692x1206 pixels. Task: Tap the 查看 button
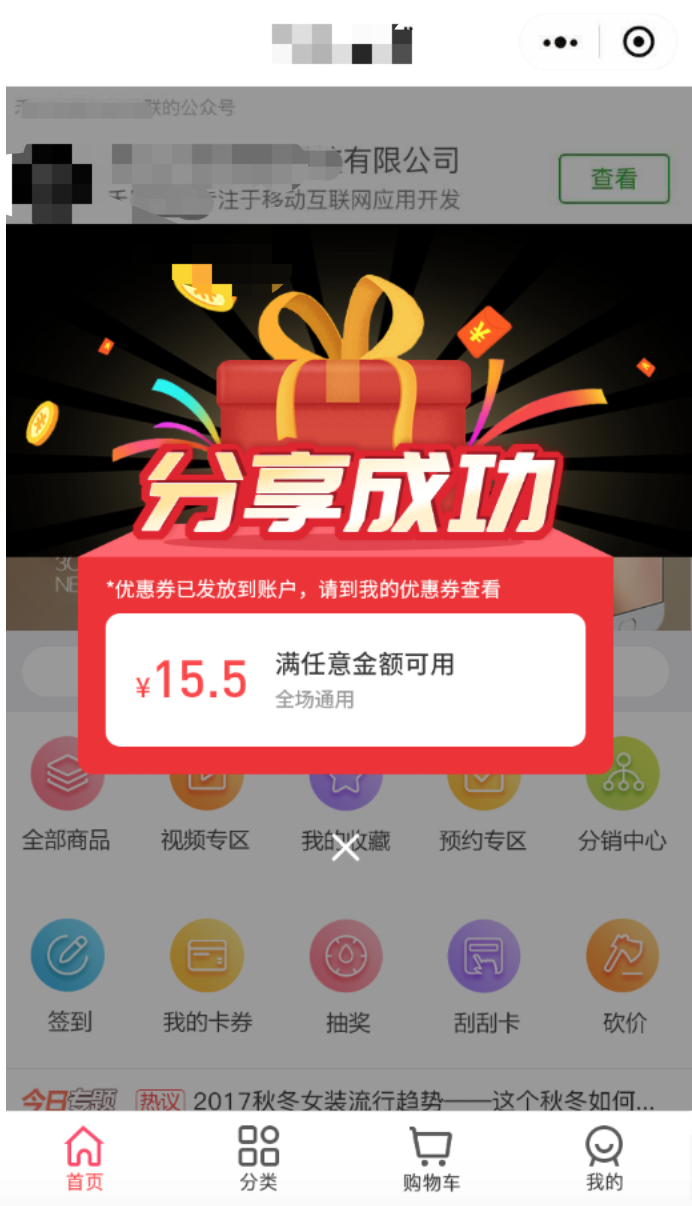[613, 180]
